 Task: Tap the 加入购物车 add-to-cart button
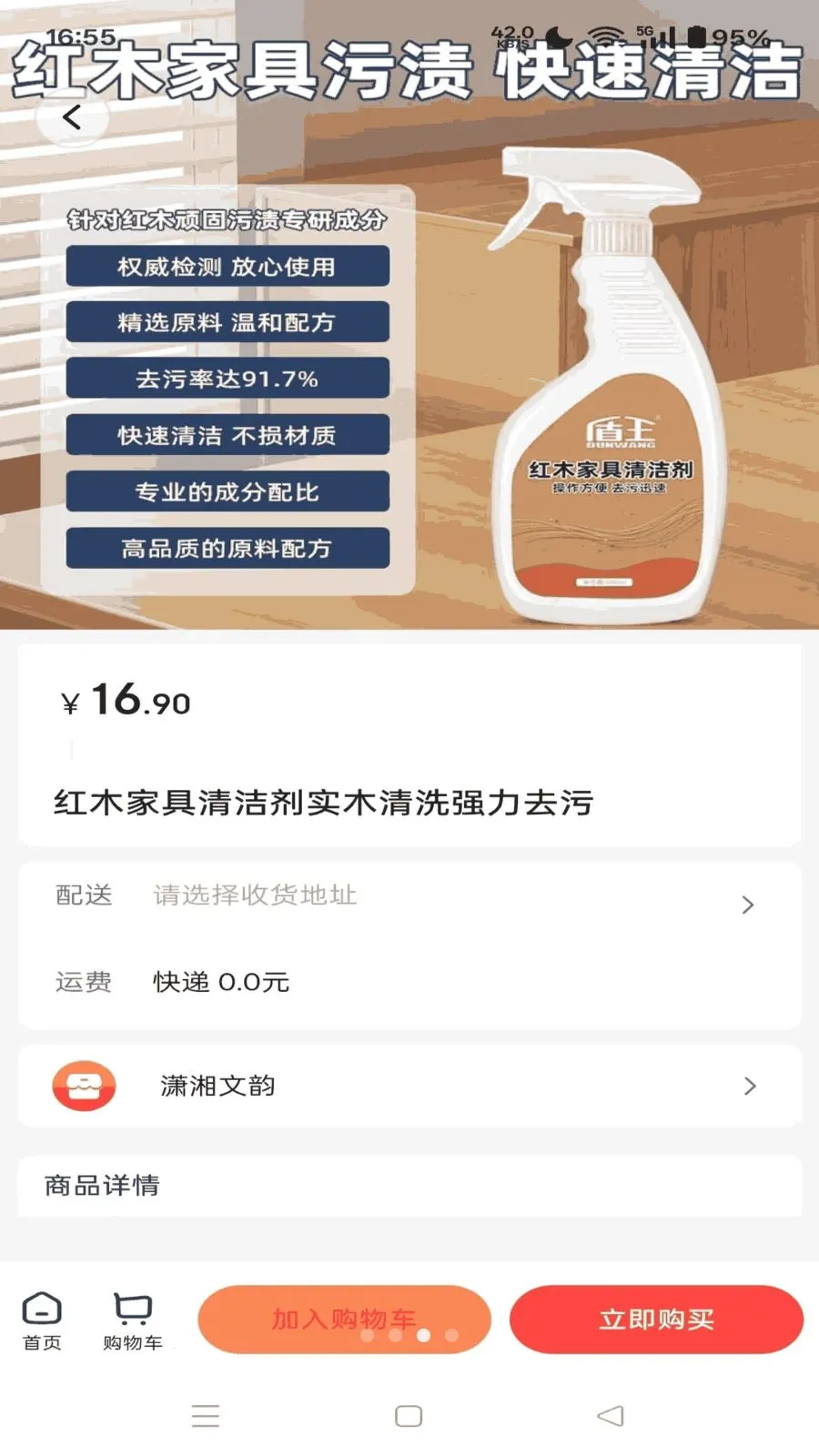click(343, 1318)
